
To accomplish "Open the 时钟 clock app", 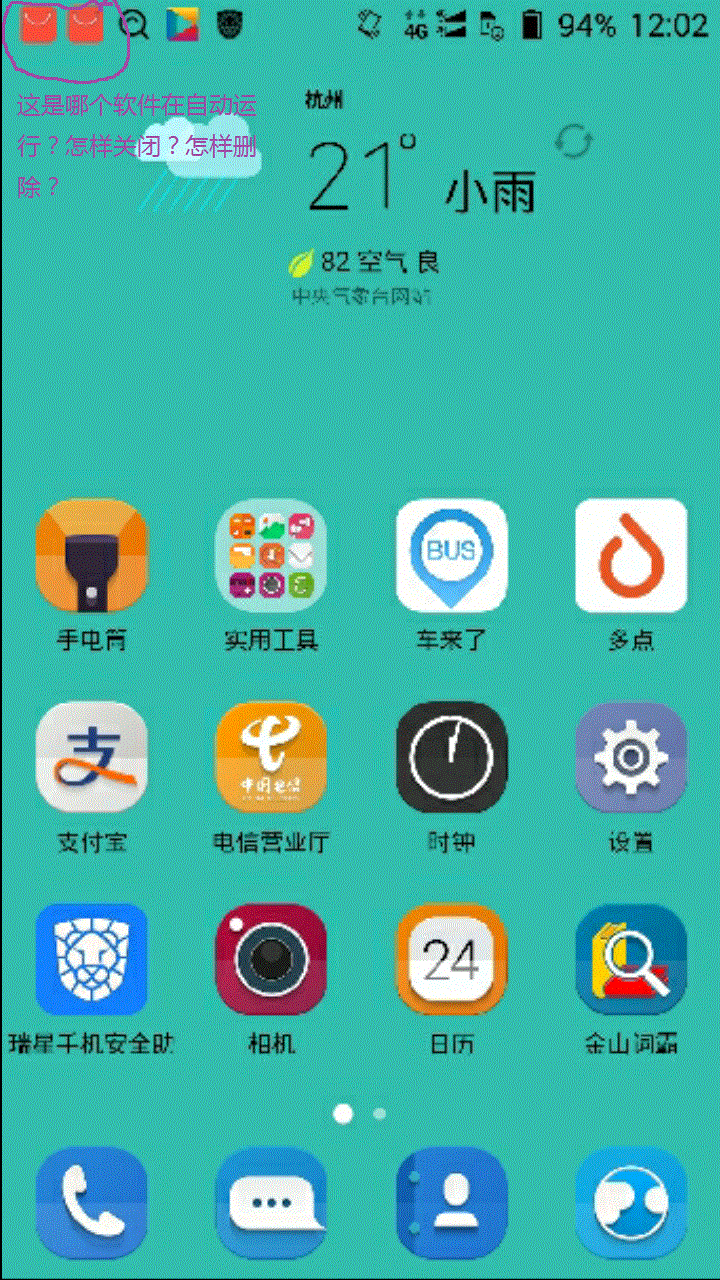I will click(x=451, y=757).
